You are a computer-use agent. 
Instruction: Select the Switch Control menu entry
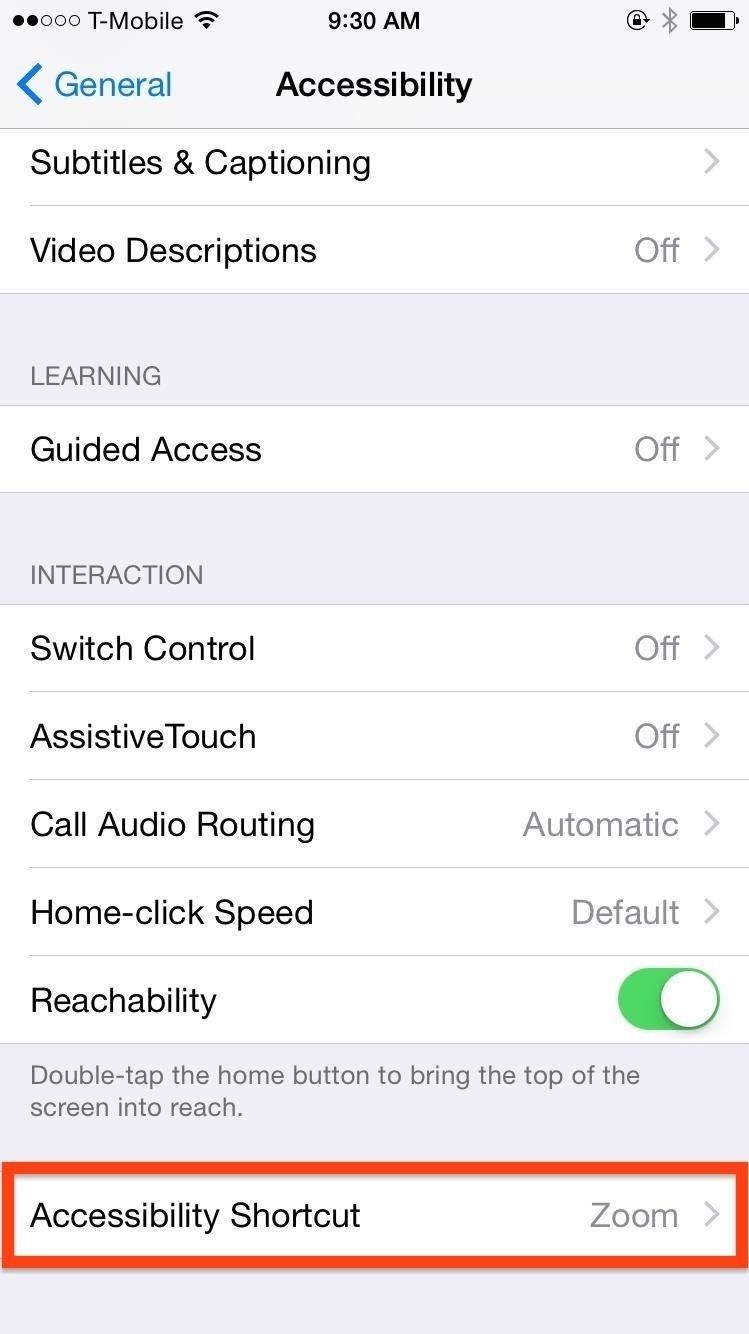click(374, 648)
